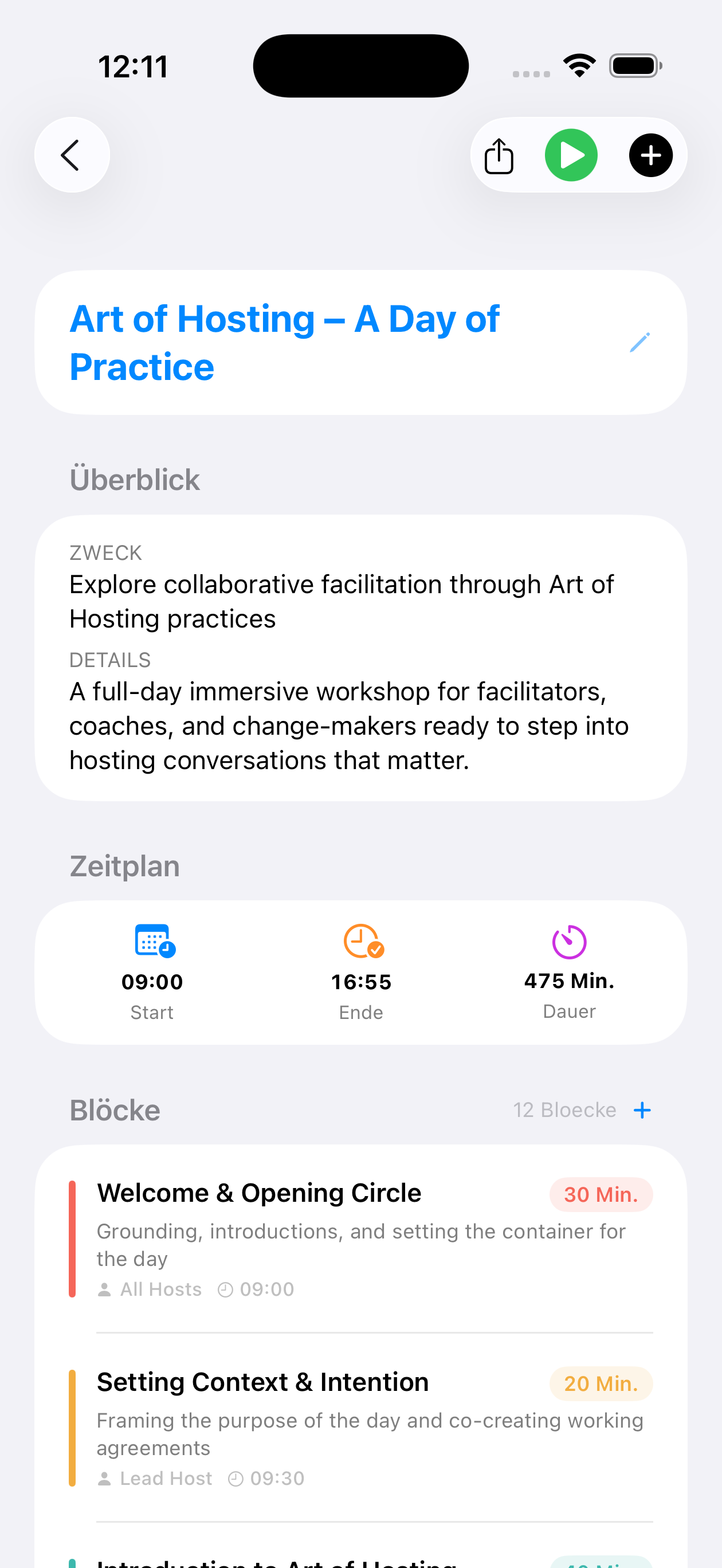Open the Zweck and Details overview card

coord(360,657)
